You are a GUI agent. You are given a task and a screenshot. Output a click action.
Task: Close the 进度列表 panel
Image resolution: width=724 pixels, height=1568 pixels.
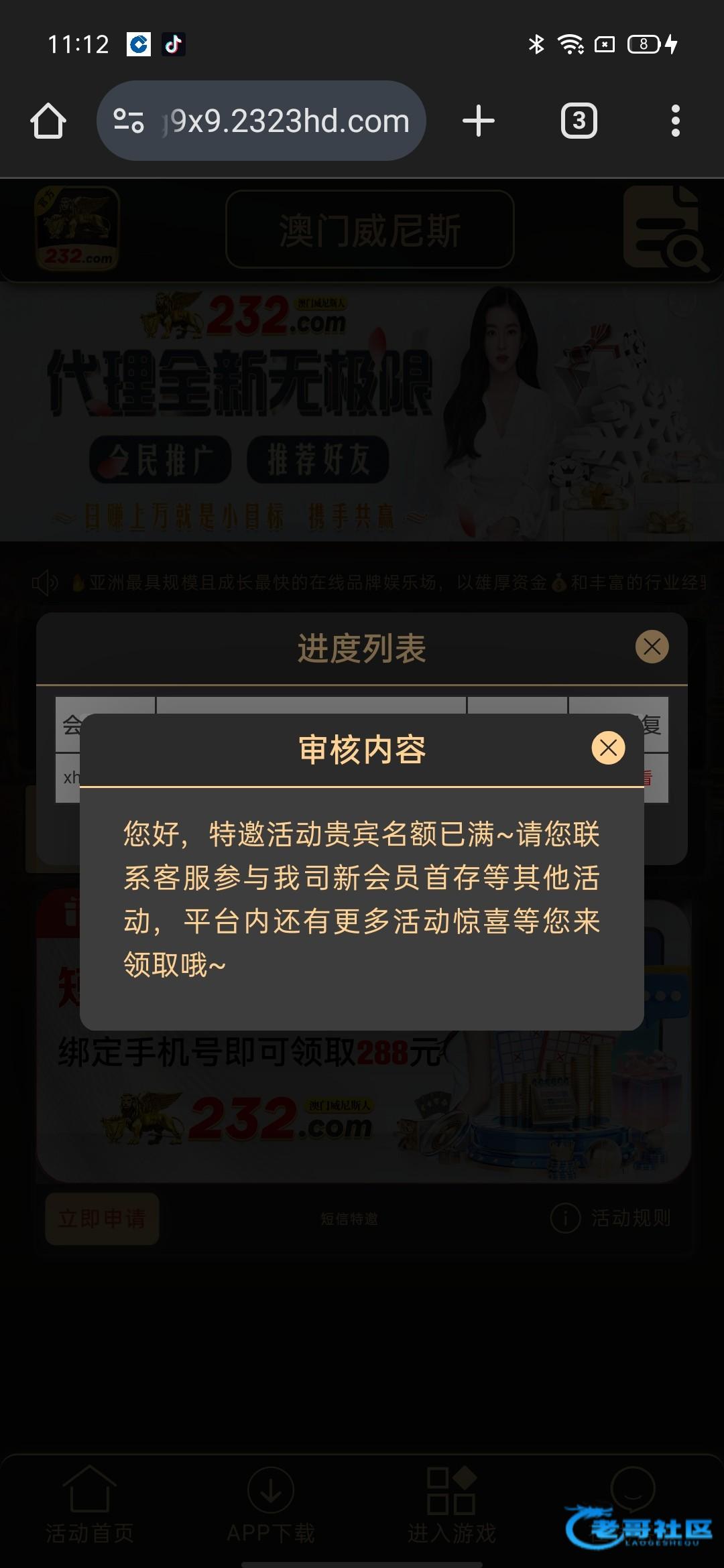click(652, 647)
